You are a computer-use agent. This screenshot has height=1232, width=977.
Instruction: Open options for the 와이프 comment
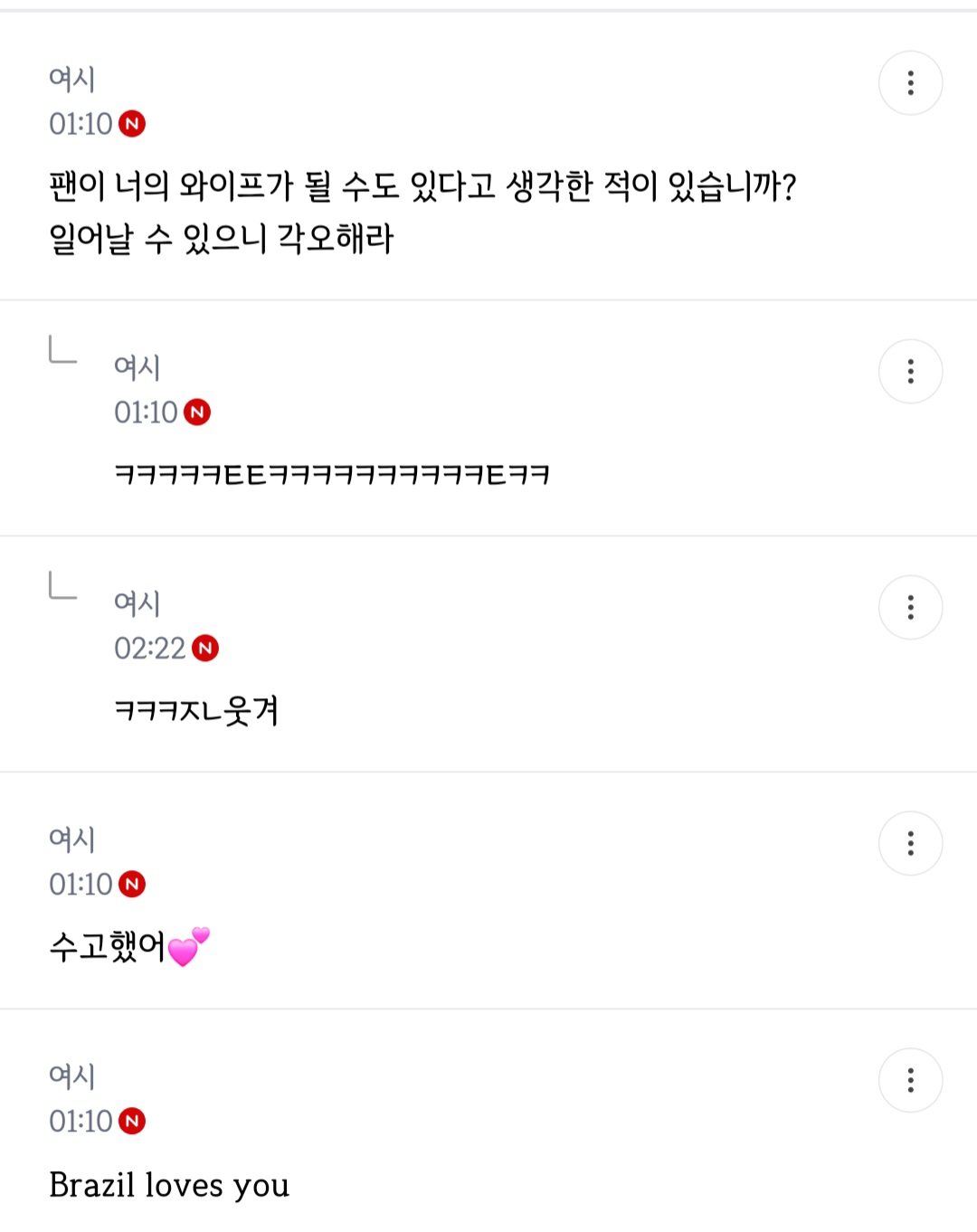tap(910, 83)
